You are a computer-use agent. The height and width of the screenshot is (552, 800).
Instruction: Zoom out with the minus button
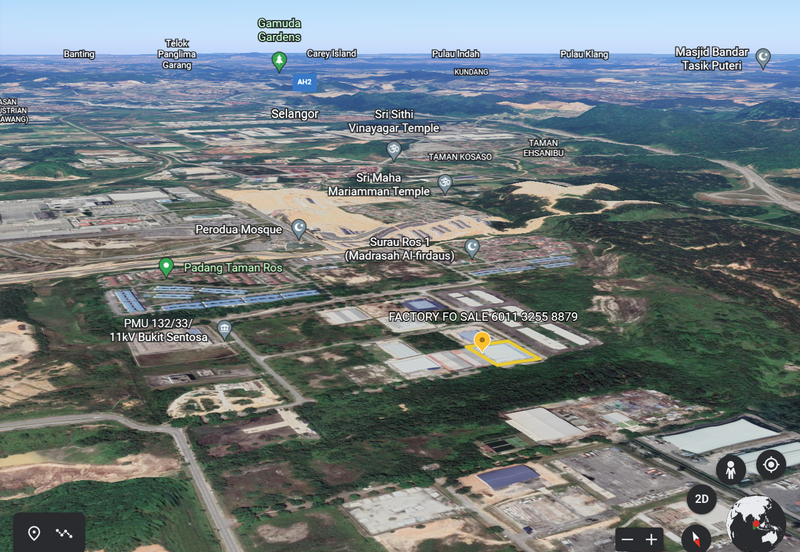[x=627, y=539]
